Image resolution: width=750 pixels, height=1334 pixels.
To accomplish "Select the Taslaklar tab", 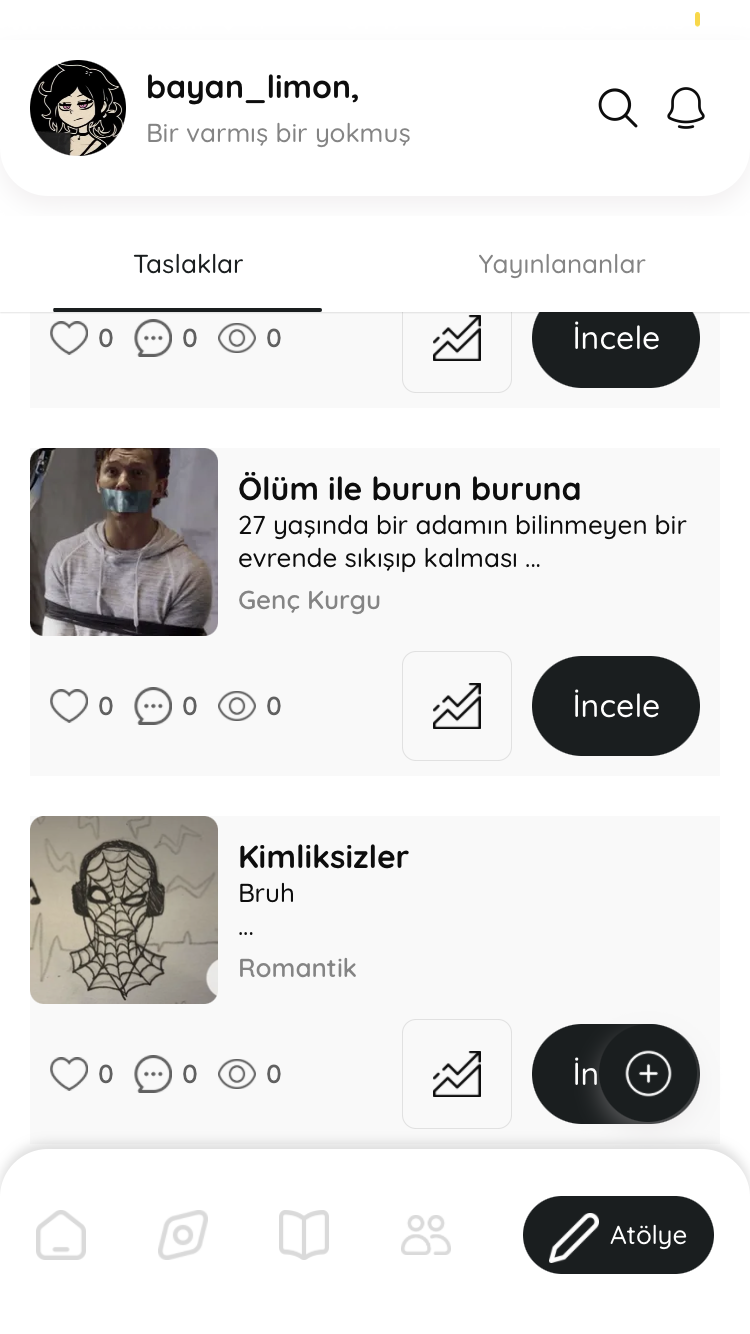I will tap(188, 264).
